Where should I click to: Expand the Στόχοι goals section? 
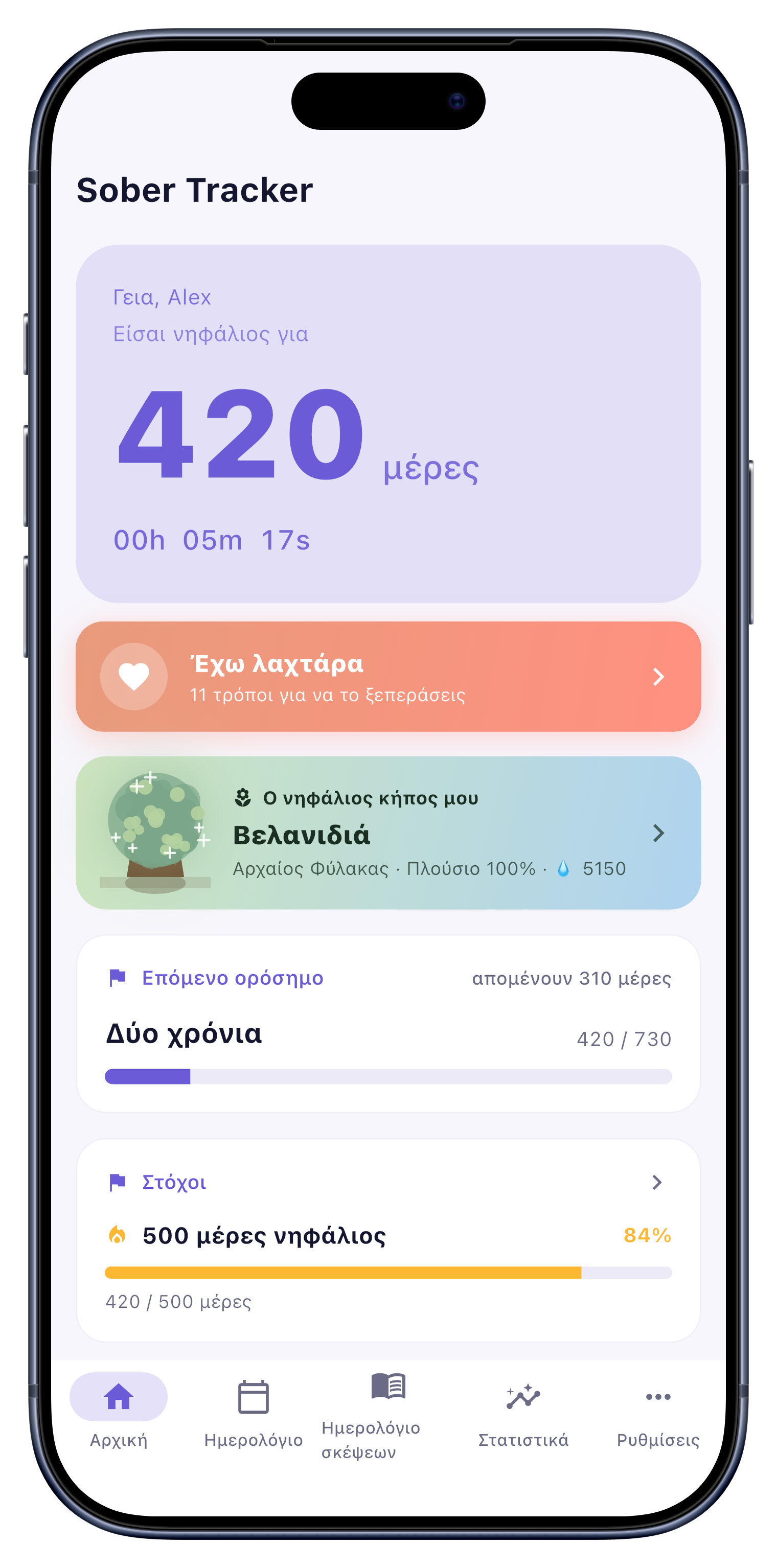click(x=388, y=1182)
